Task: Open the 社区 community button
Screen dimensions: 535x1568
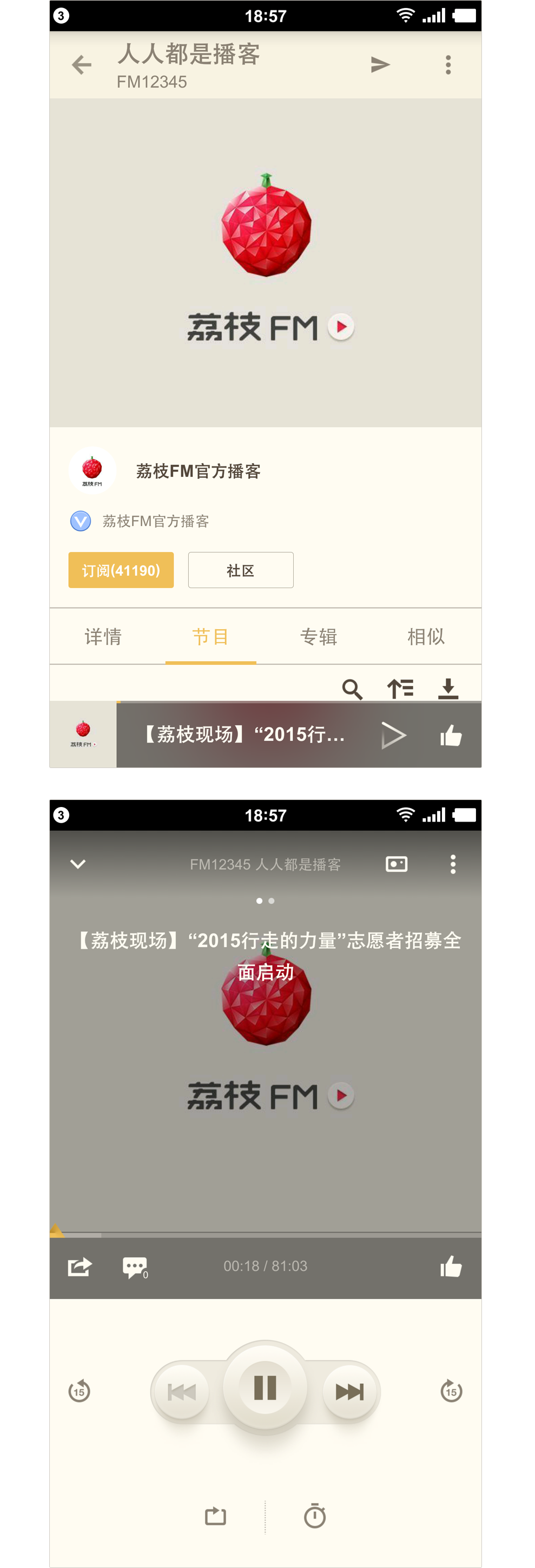Action: 241,570
